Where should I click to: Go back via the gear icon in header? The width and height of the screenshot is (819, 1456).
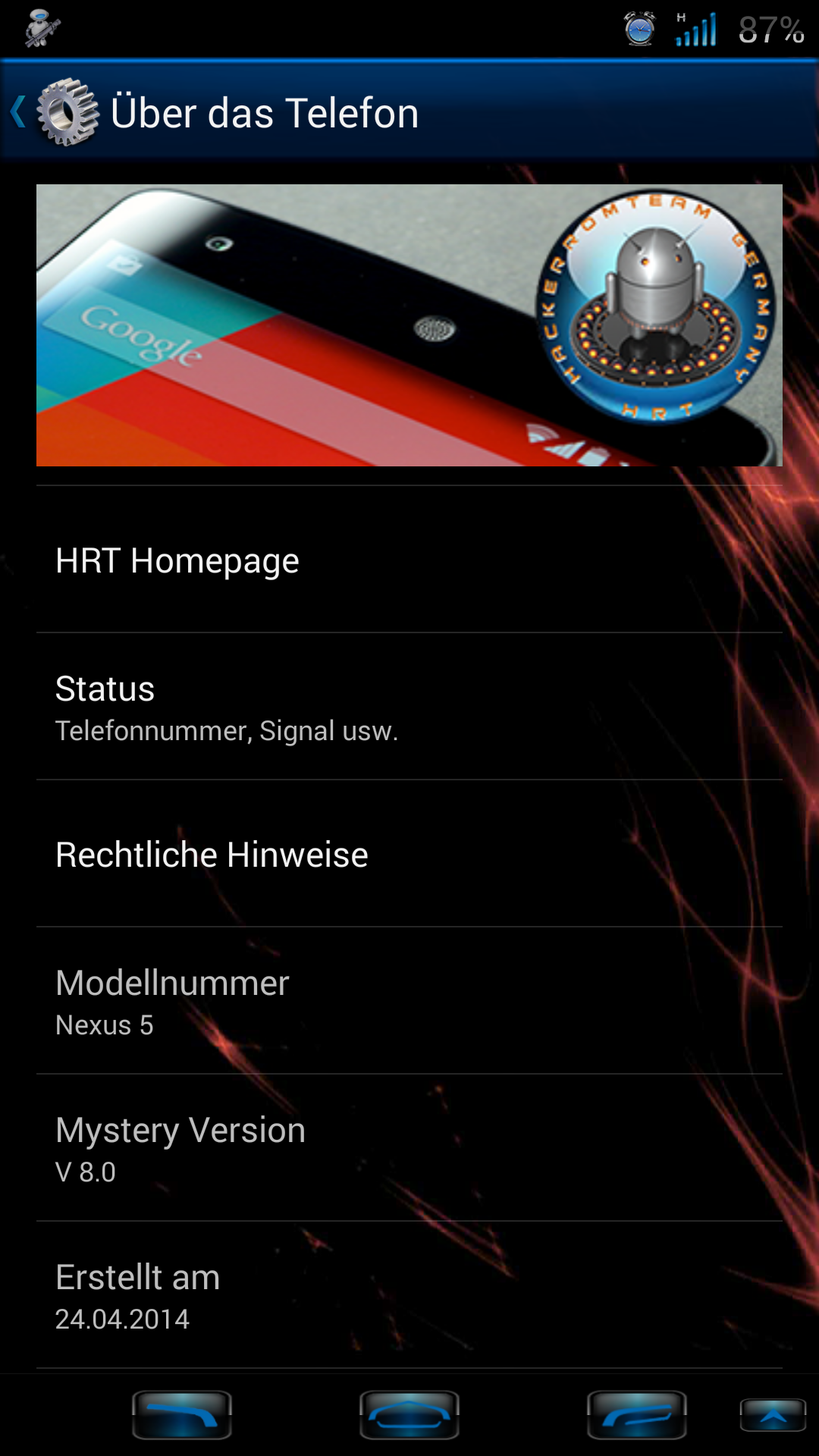click(x=67, y=112)
